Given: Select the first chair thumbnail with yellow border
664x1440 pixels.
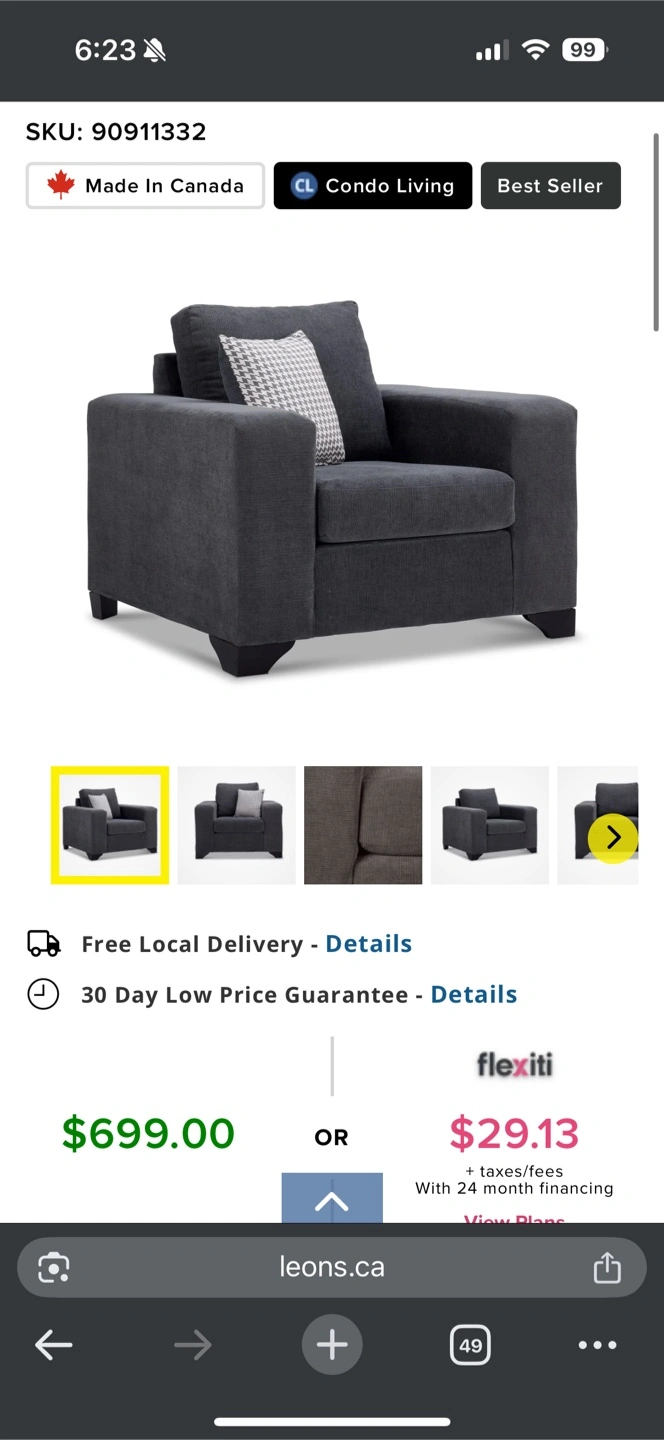Looking at the screenshot, I should (x=110, y=825).
